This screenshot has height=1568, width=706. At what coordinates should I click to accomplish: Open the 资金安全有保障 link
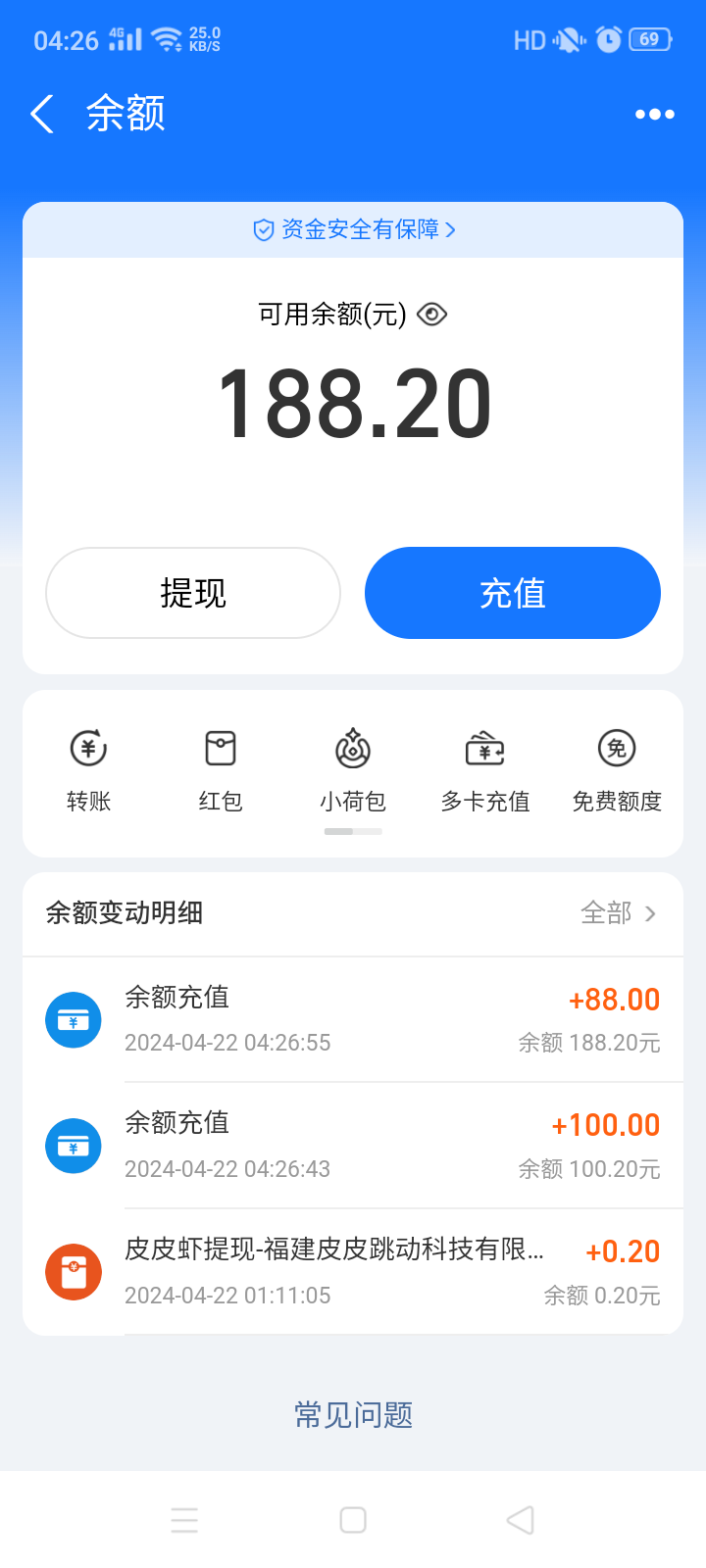pos(353,229)
